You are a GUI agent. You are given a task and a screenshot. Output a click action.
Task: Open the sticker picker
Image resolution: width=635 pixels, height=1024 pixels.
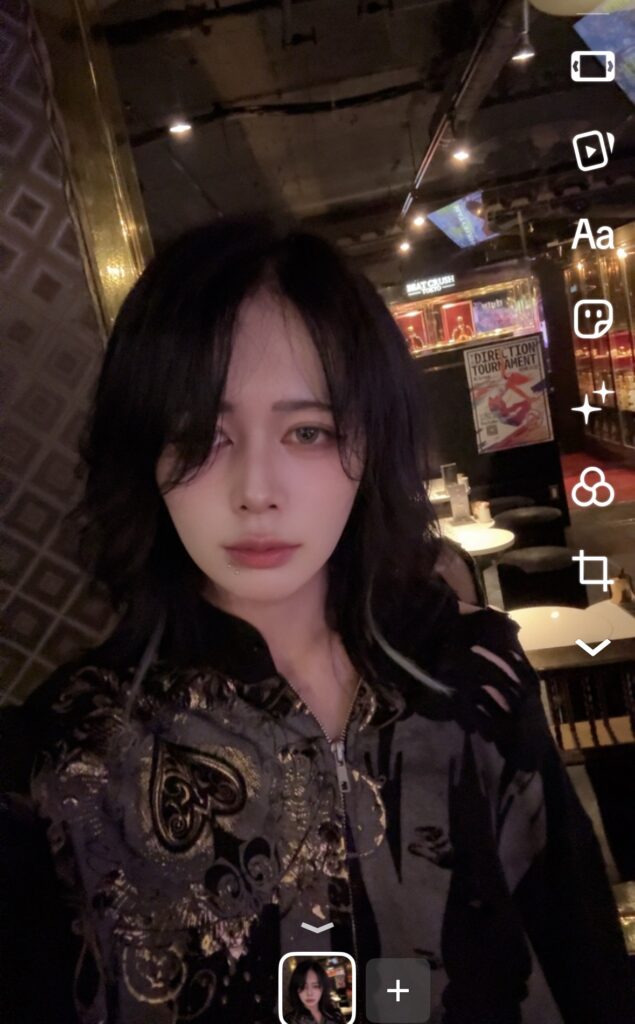pos(593,319)
